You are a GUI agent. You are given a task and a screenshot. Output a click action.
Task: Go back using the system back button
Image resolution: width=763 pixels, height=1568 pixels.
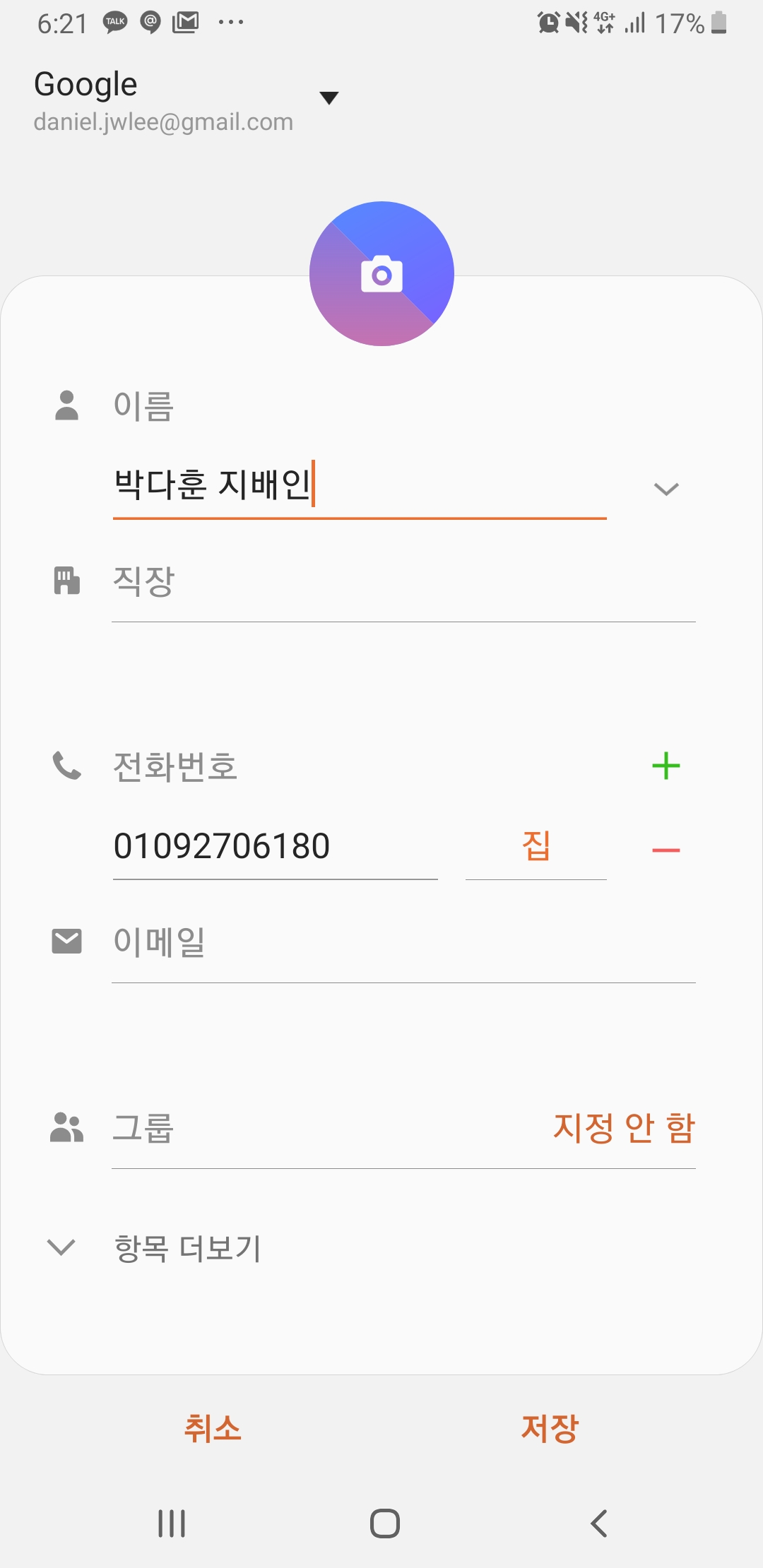(598, 1524)
